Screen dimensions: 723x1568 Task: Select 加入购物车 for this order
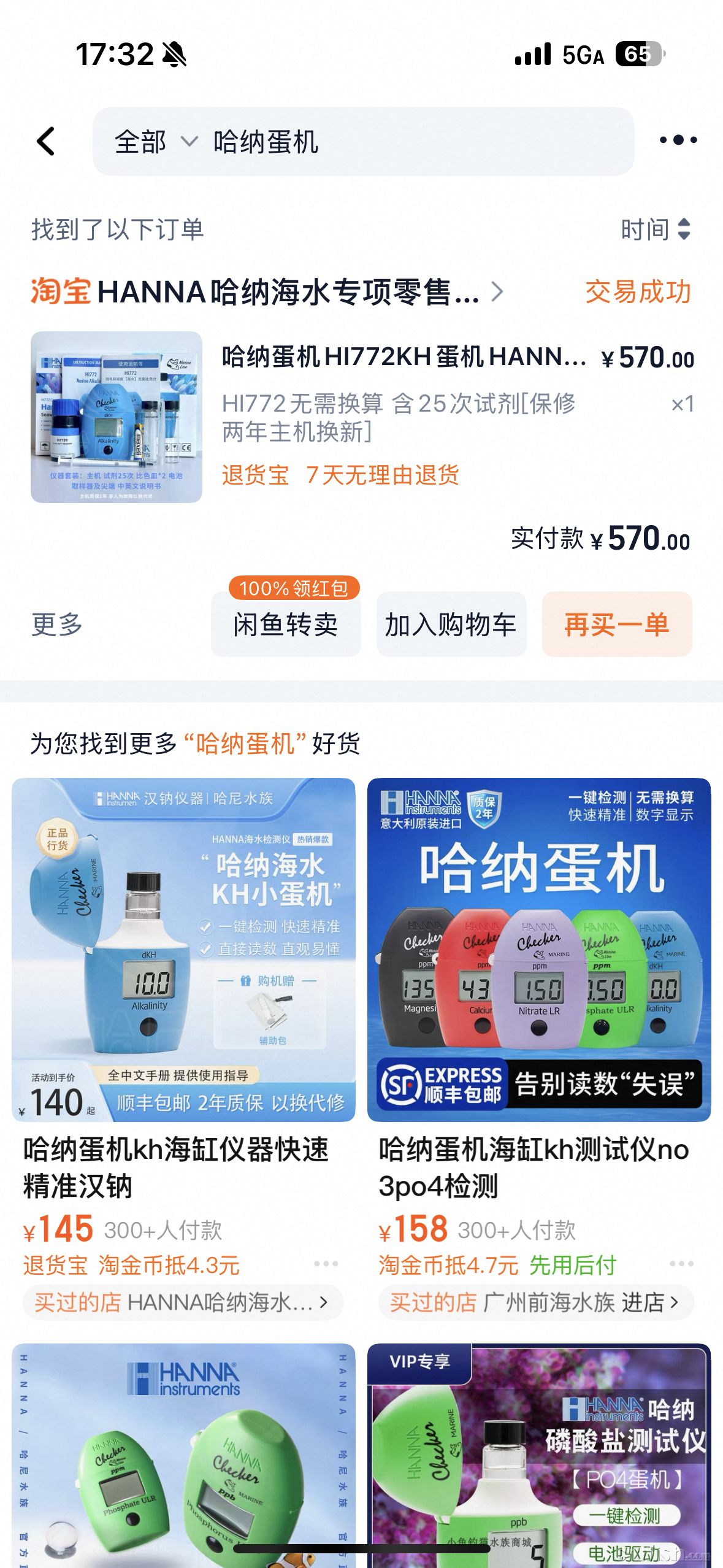(x=451, y=625)
